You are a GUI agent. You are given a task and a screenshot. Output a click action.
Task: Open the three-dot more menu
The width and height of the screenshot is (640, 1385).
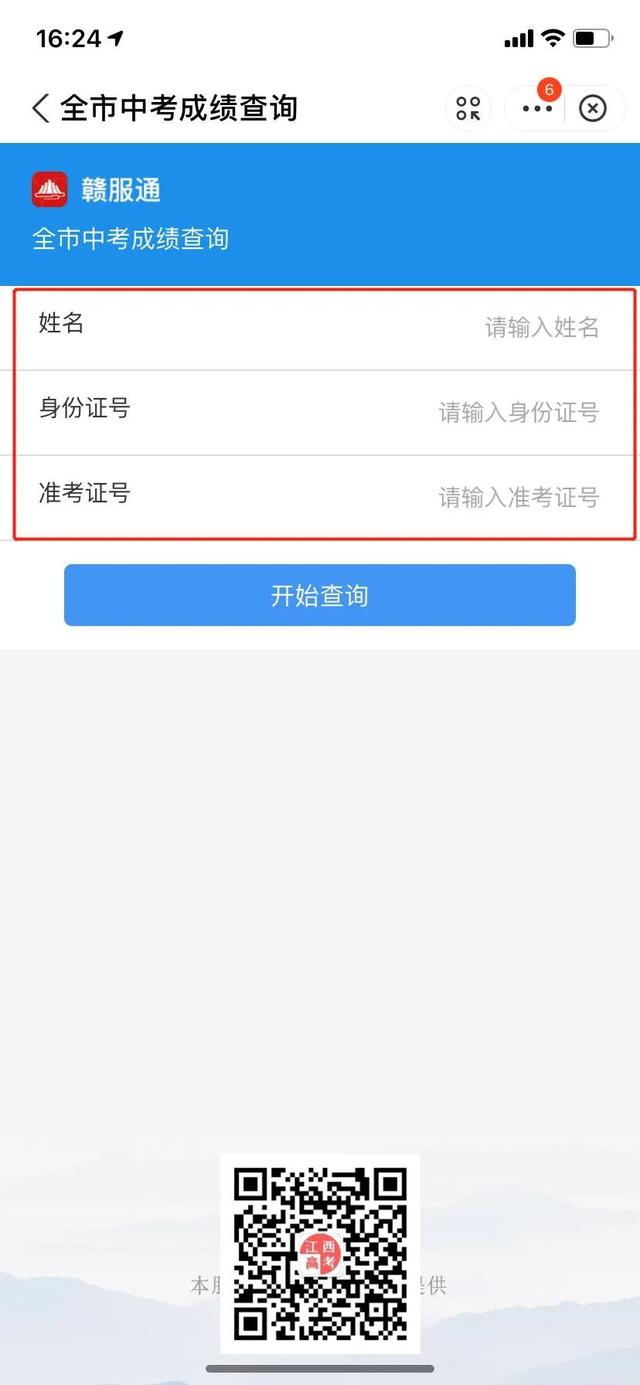click(537, 108)
